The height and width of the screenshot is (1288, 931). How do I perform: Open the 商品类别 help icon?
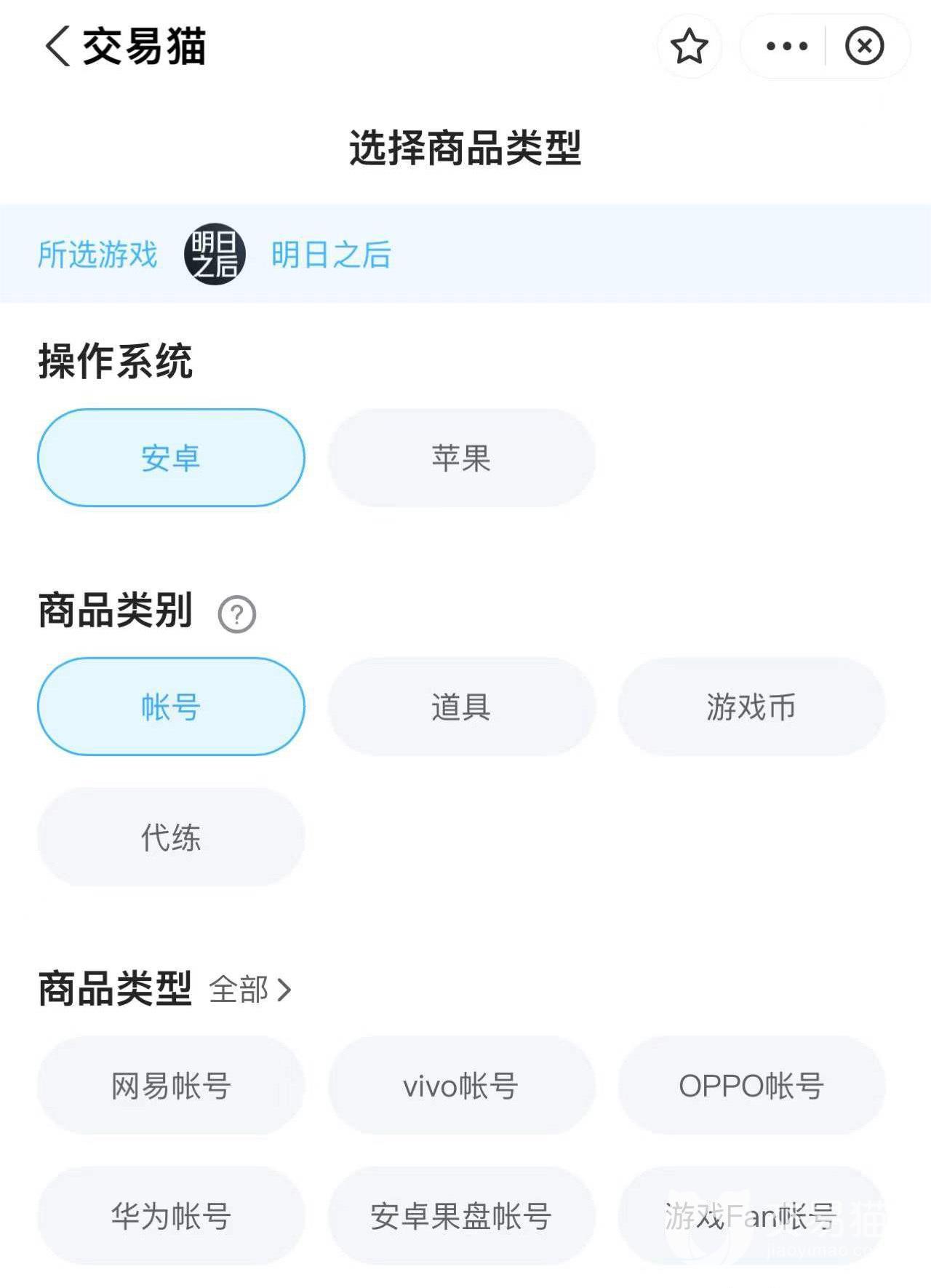point(237,614)
